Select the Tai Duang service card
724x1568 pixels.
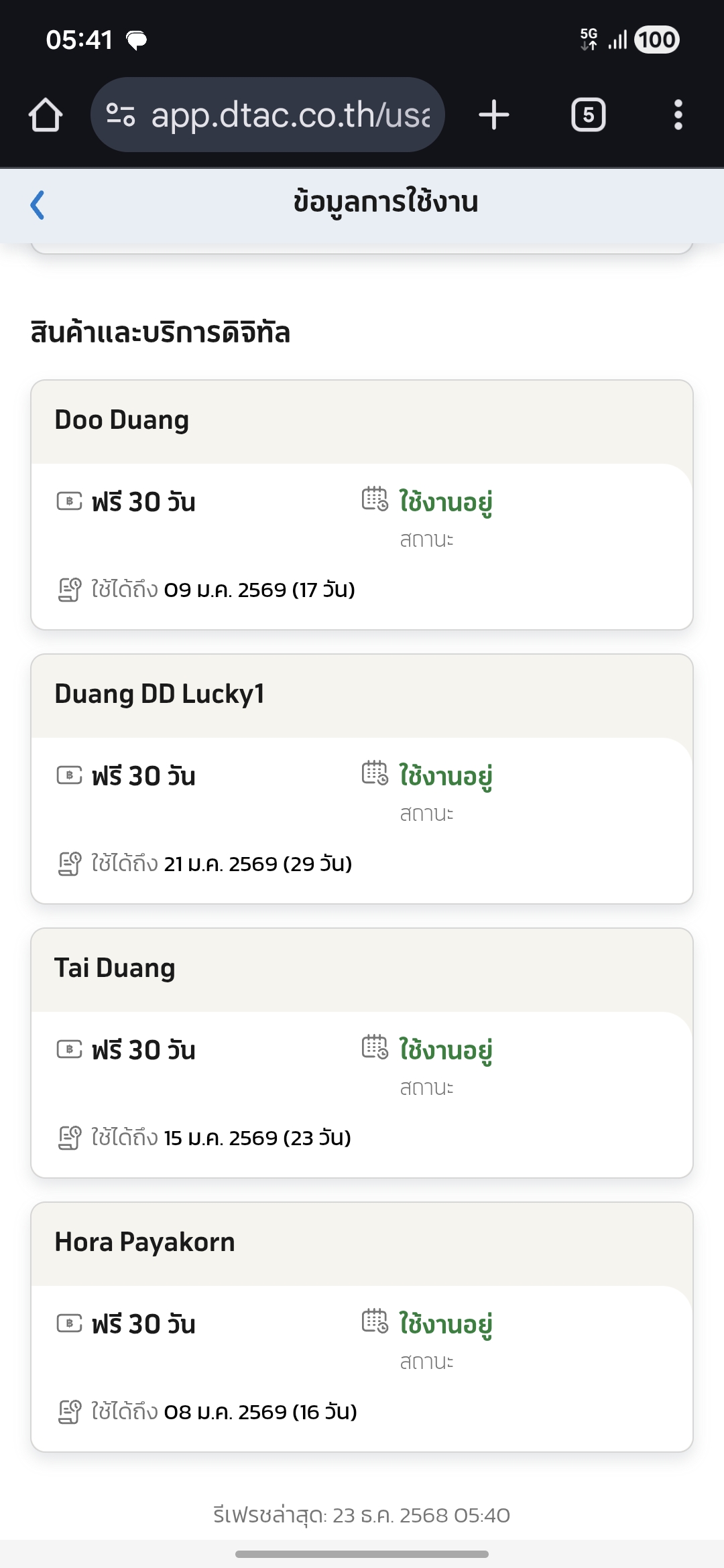[362, 1053]
